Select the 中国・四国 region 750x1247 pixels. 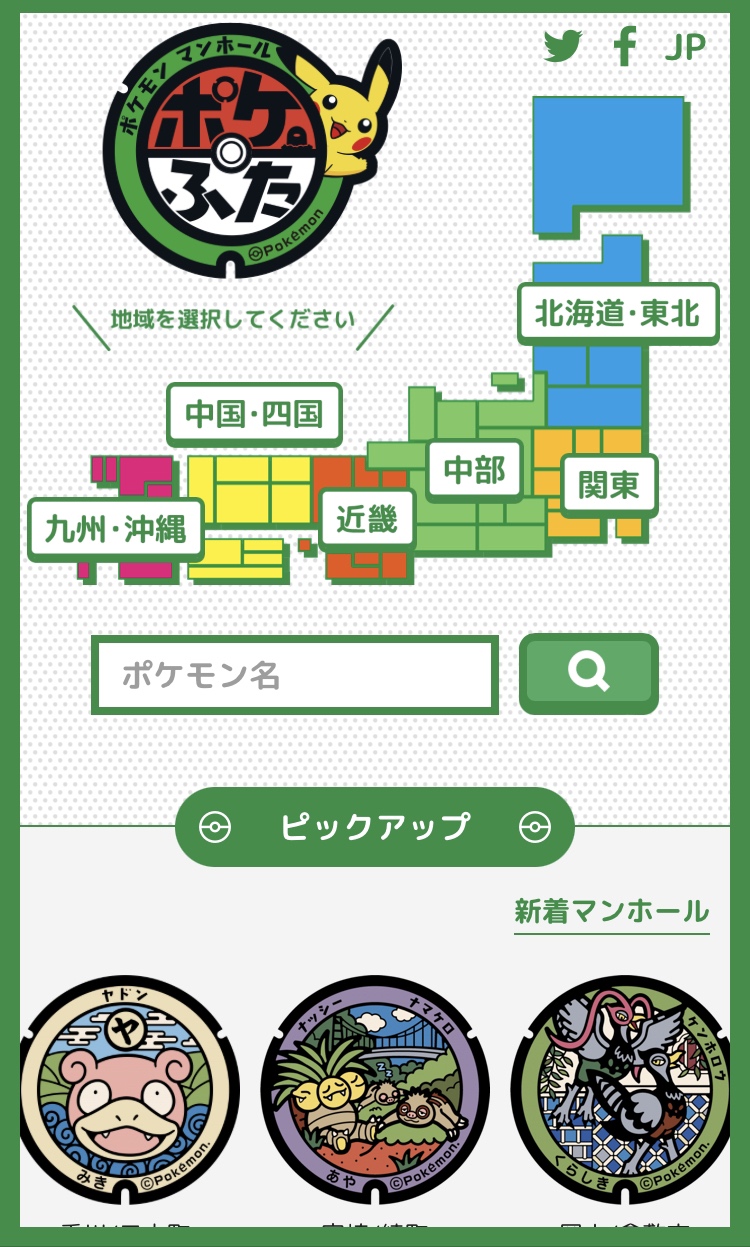pos(254,414)
